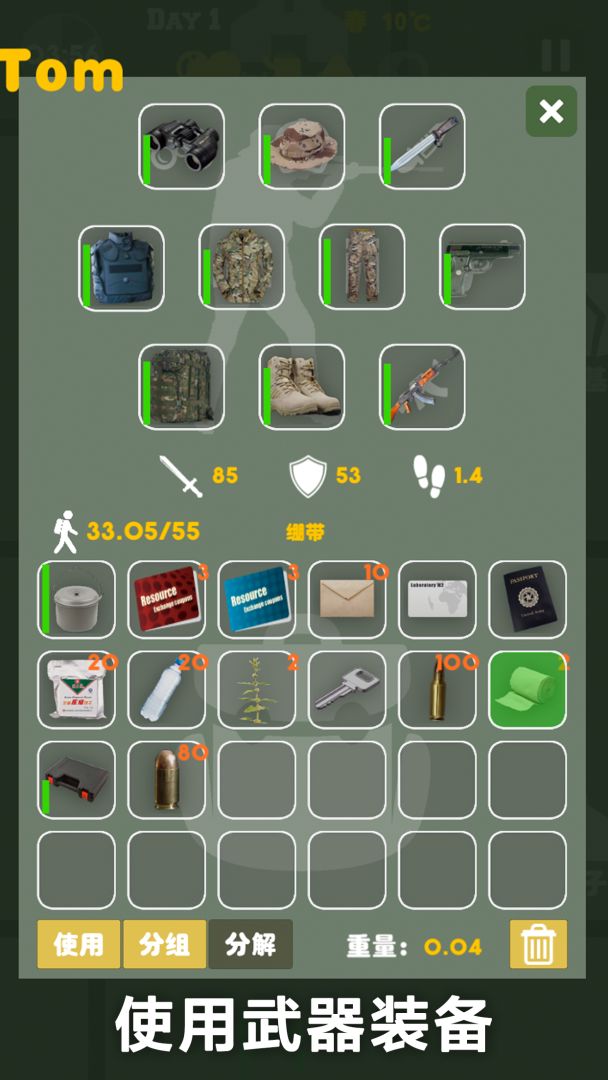608x1080 pixels.
Task: Tap the 分组 button
Action: [x=164, y=944]
